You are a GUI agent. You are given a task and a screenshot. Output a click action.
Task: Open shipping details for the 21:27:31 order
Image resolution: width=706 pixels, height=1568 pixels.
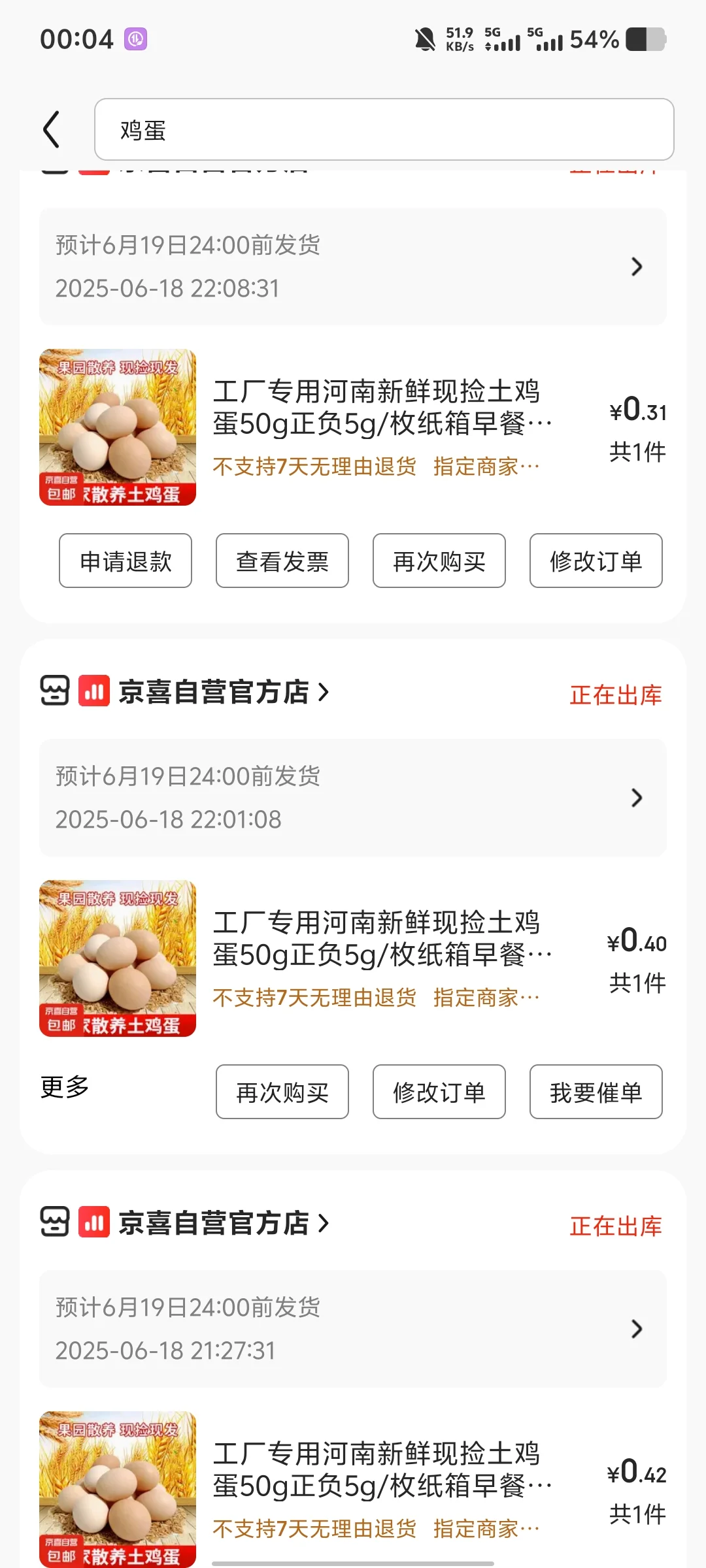(x=352, y=1329)
